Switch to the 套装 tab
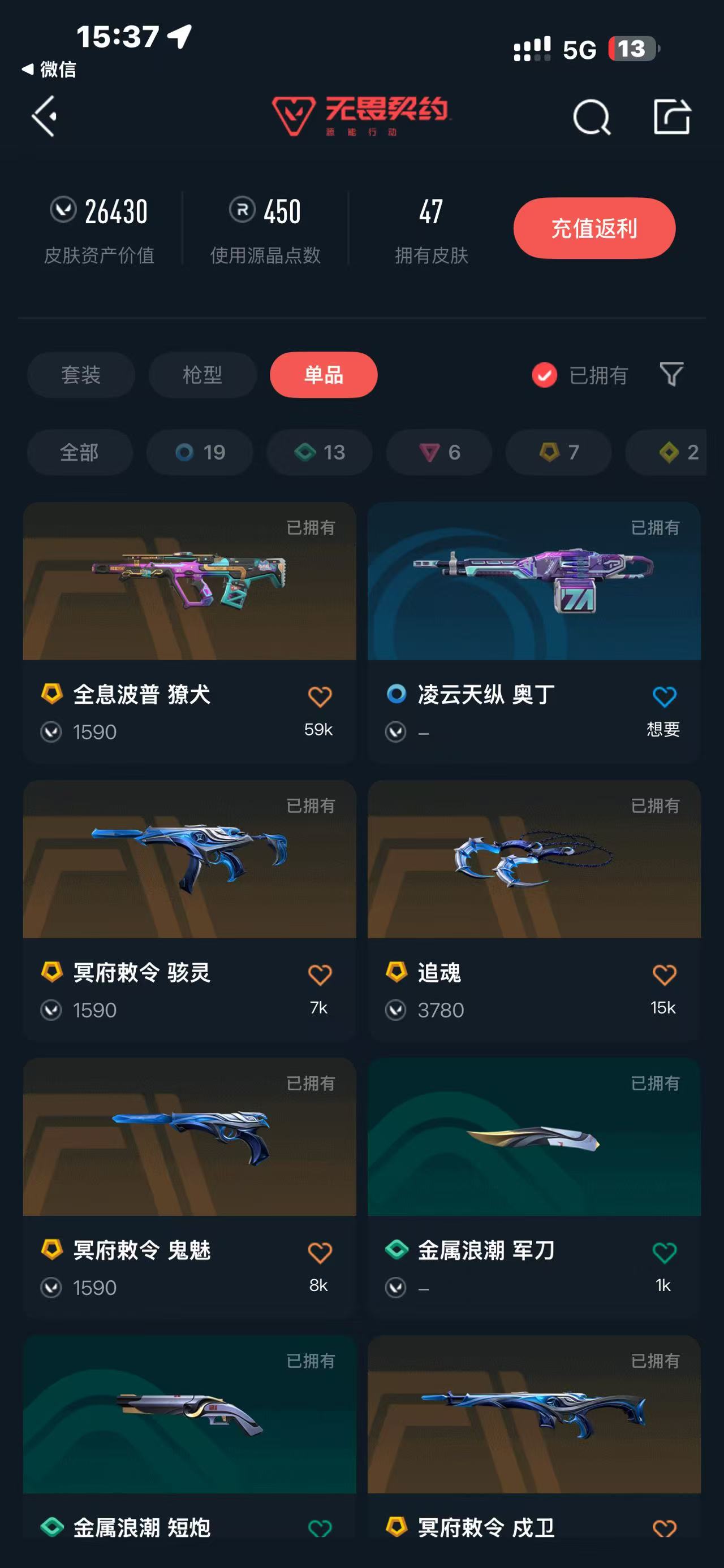 (x=81, y=375)
